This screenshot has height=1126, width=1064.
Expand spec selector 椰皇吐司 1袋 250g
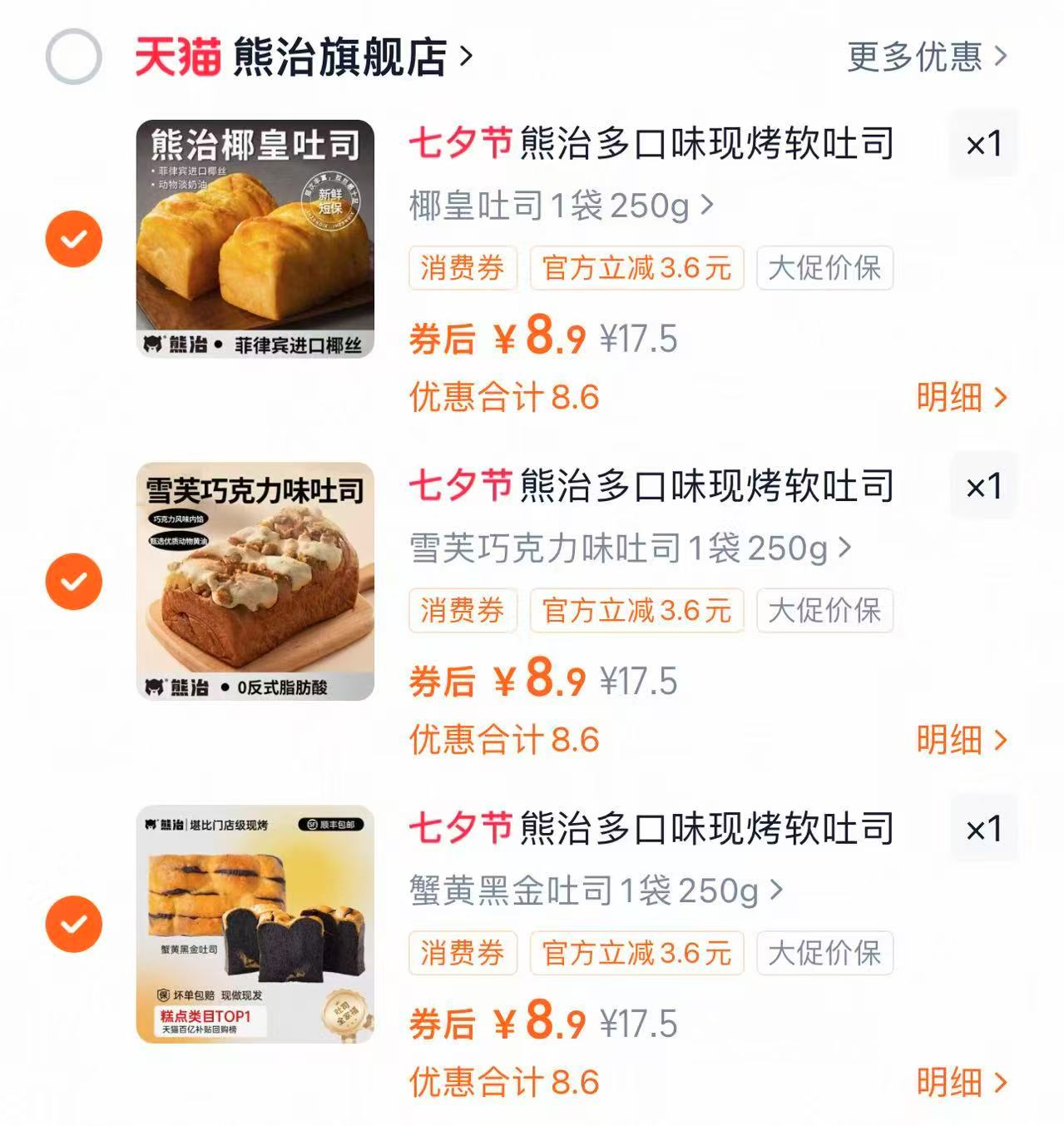coord(559,207)
